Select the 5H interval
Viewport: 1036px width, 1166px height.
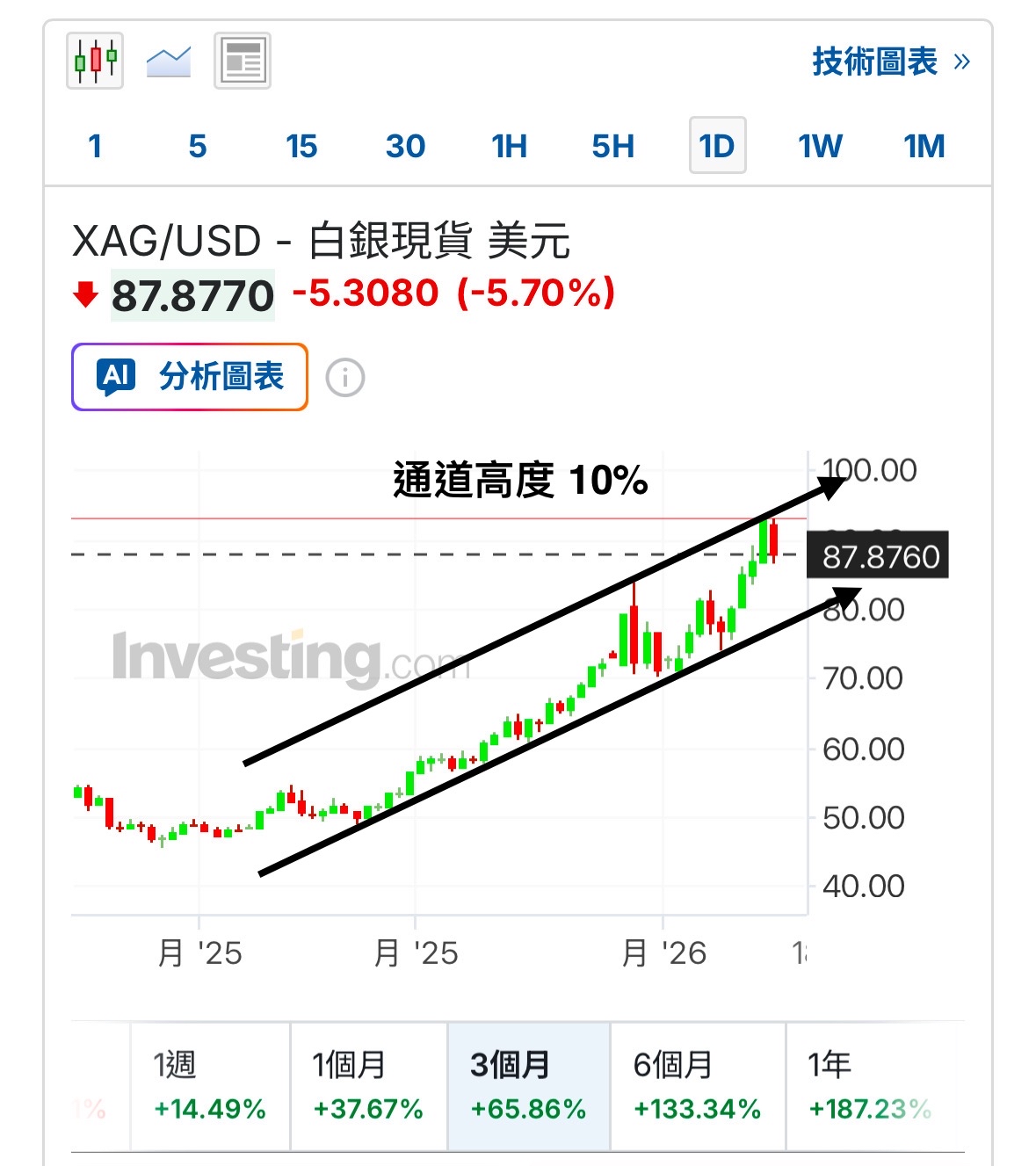pyautogui.click(x=613, y=146)
